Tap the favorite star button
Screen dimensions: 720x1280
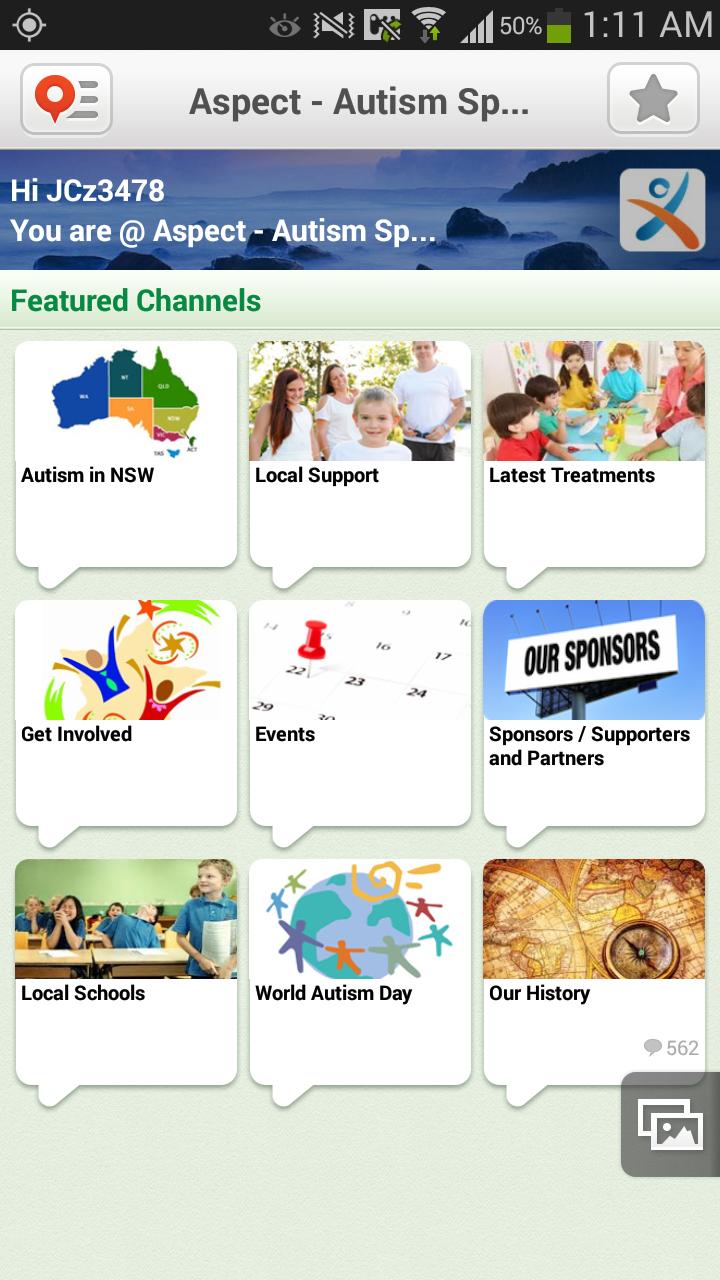pos(653,100)
